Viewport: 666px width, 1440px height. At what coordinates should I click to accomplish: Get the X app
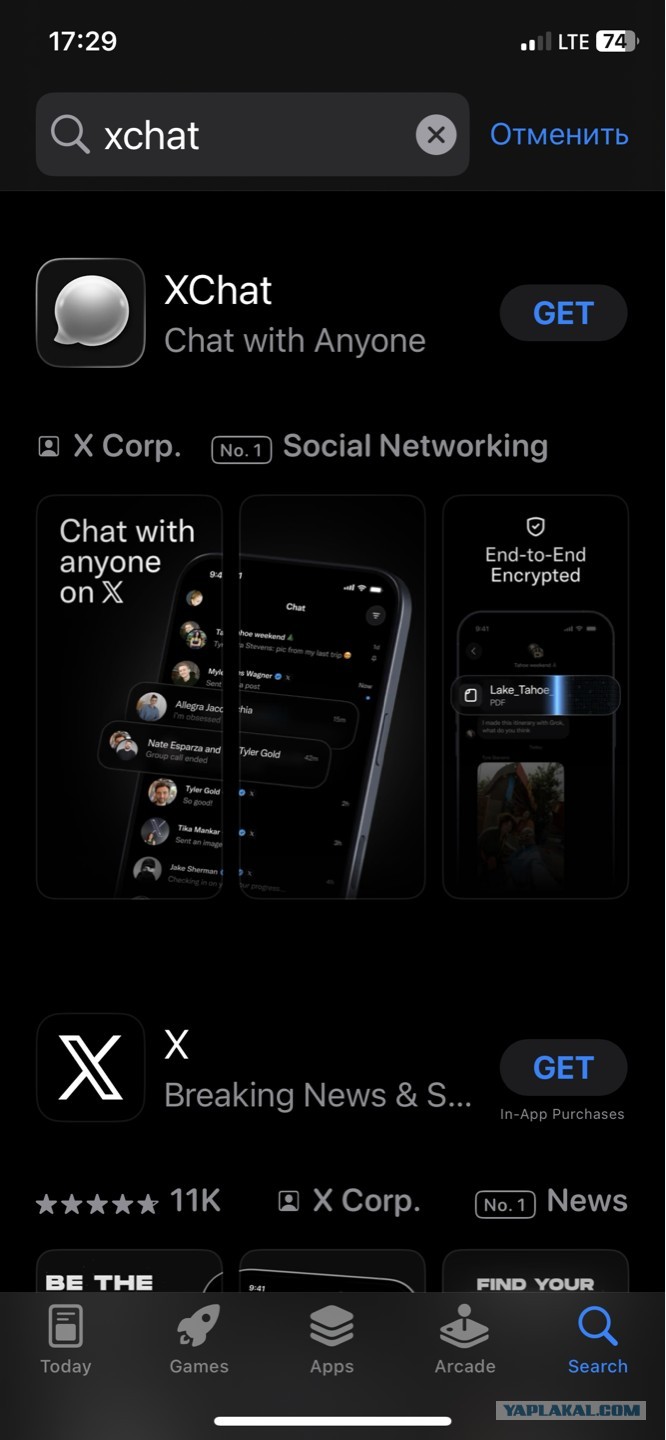coord(563,1068)
